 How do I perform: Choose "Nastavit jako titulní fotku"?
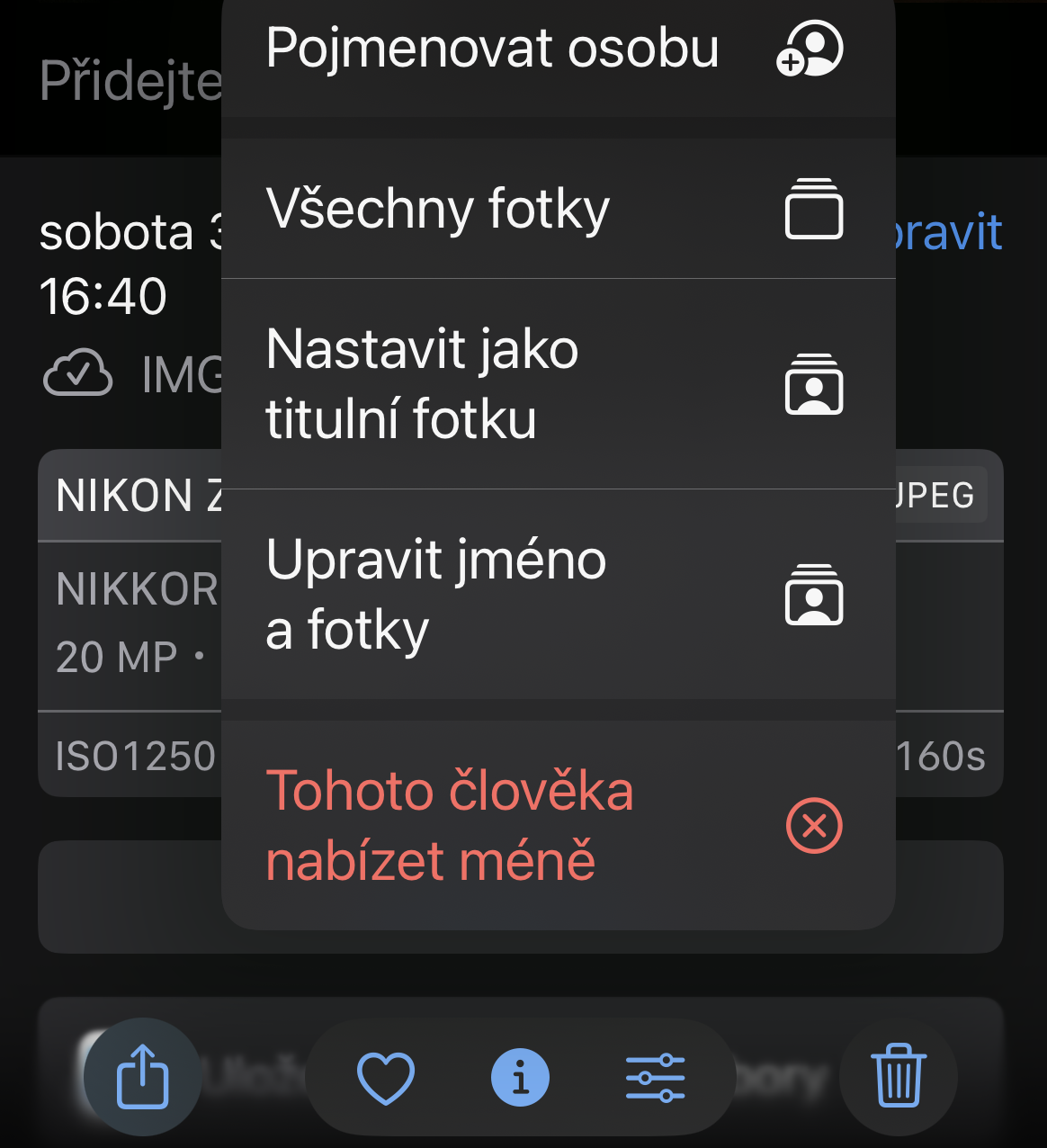[558, 384]
